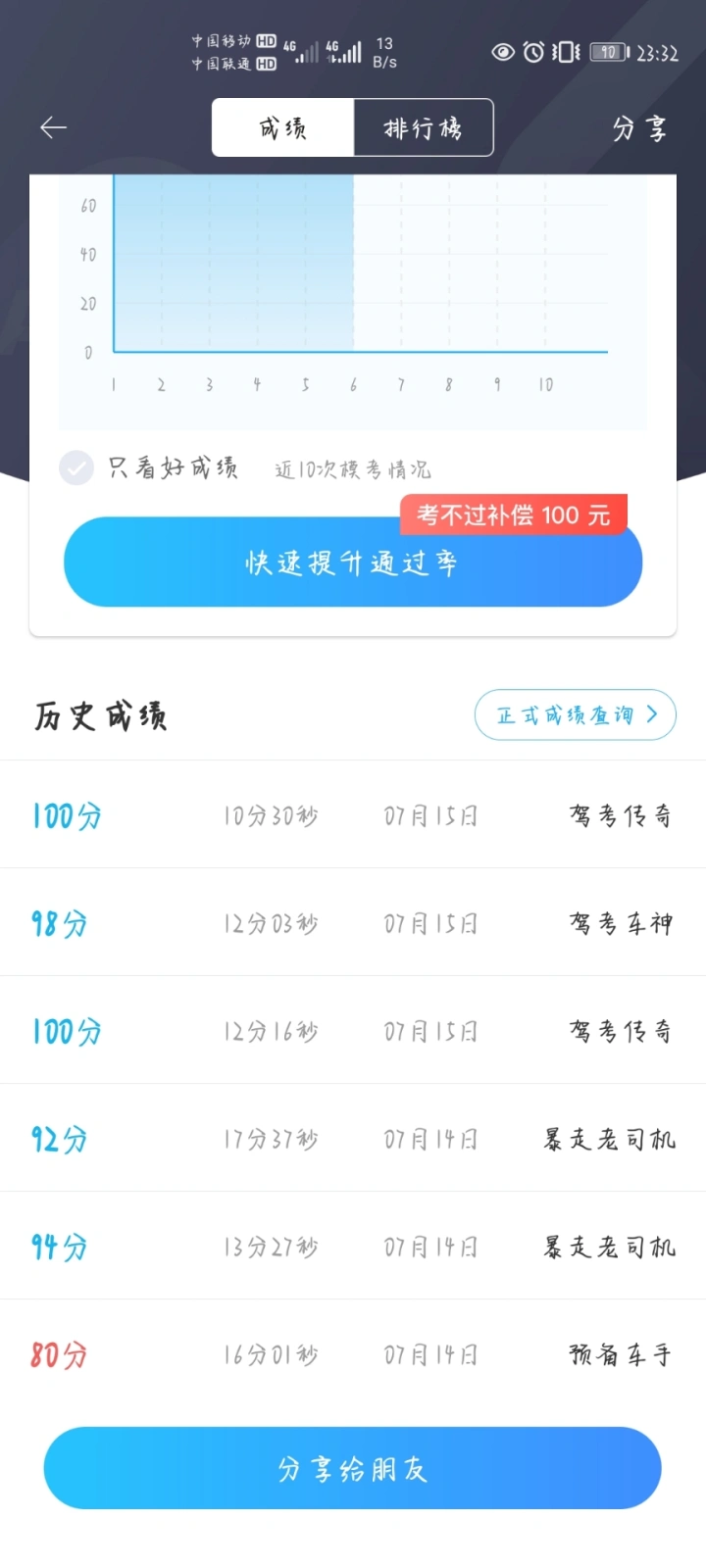Open the 100分 record taking 10分30秒
706x1568 pixels.
point(353,814)
